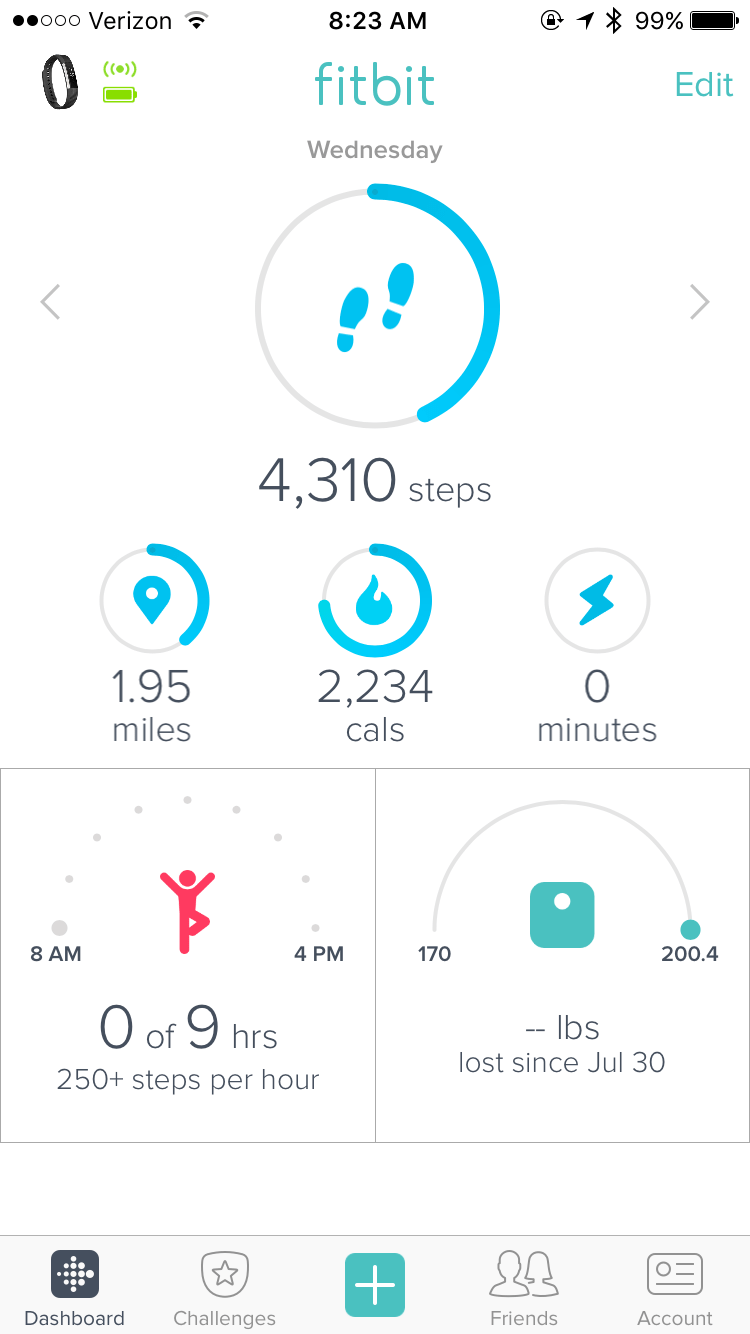This screenshot has width=750, height=1334.
Task: Check the tracker battery sync icon
Action: point(119,82)
